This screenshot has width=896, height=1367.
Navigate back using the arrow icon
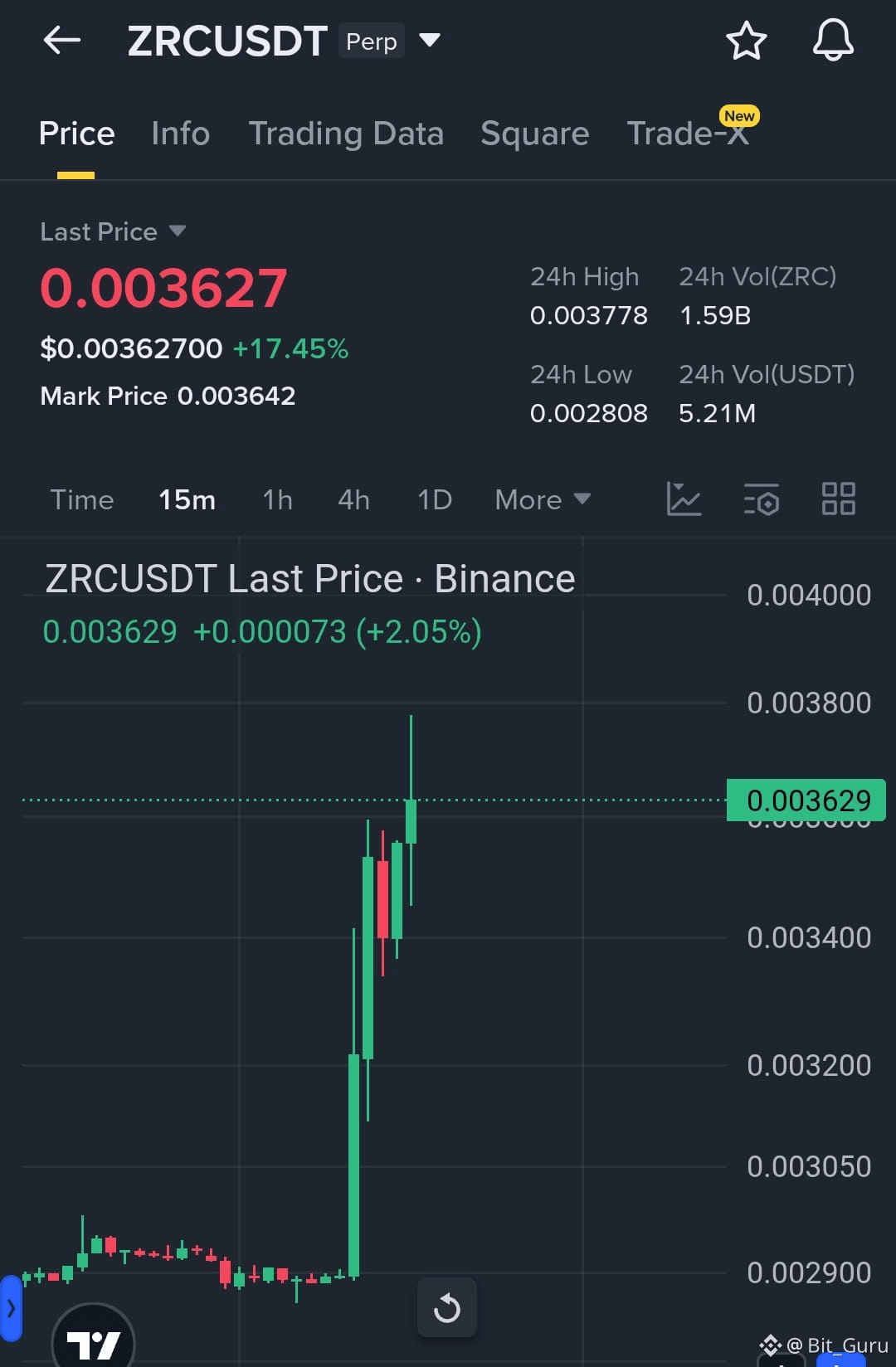tap(61, 40)
